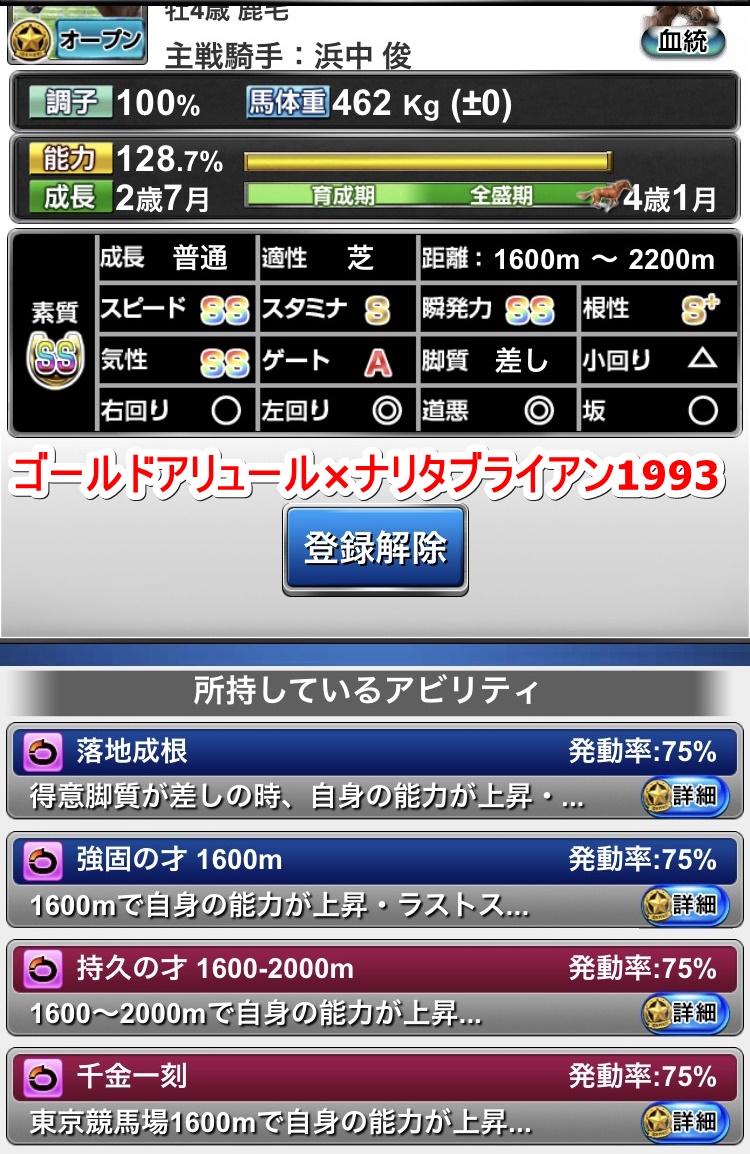
Task: Show 詳細 for 持久の才 1600-2000m
Action: coord(685,1013)
